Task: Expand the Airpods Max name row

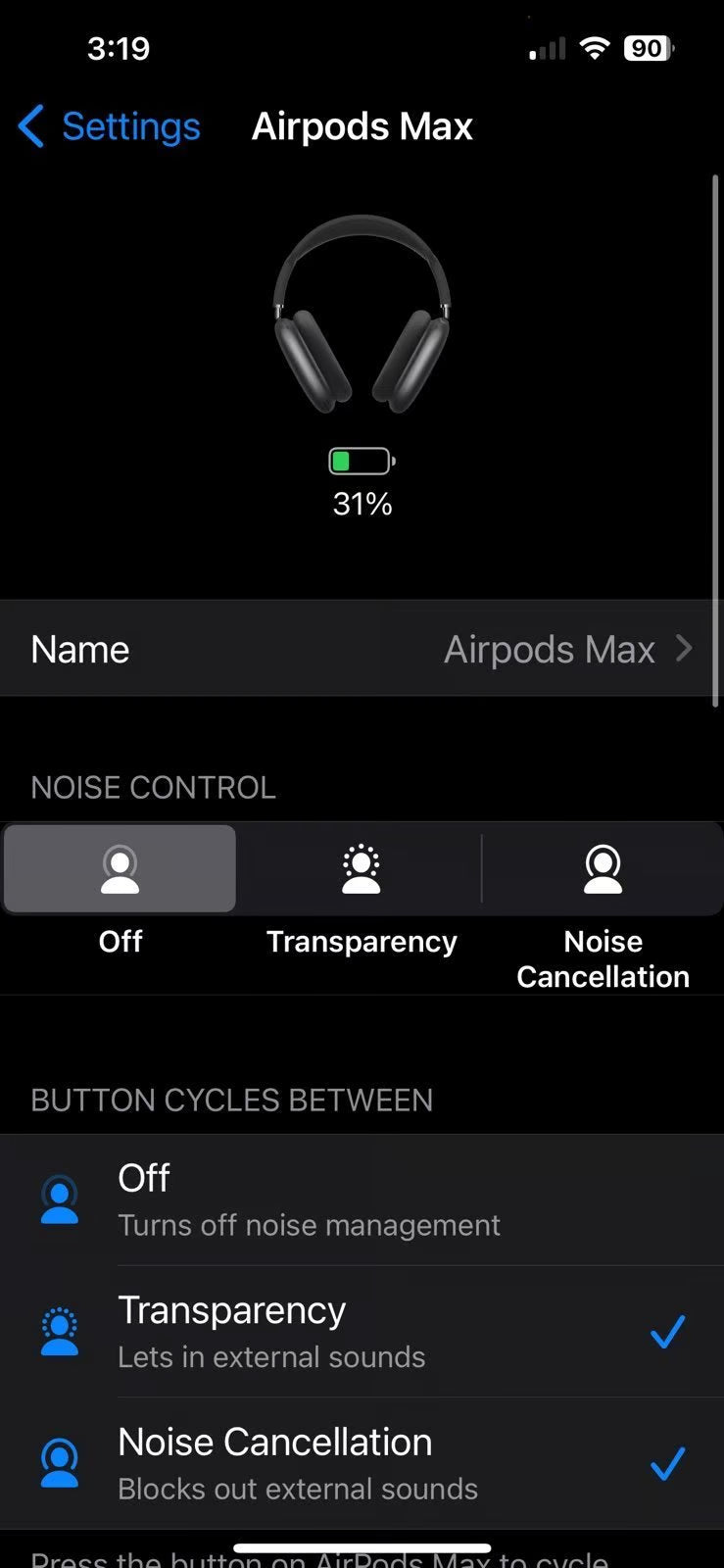Action: point(362,649)
